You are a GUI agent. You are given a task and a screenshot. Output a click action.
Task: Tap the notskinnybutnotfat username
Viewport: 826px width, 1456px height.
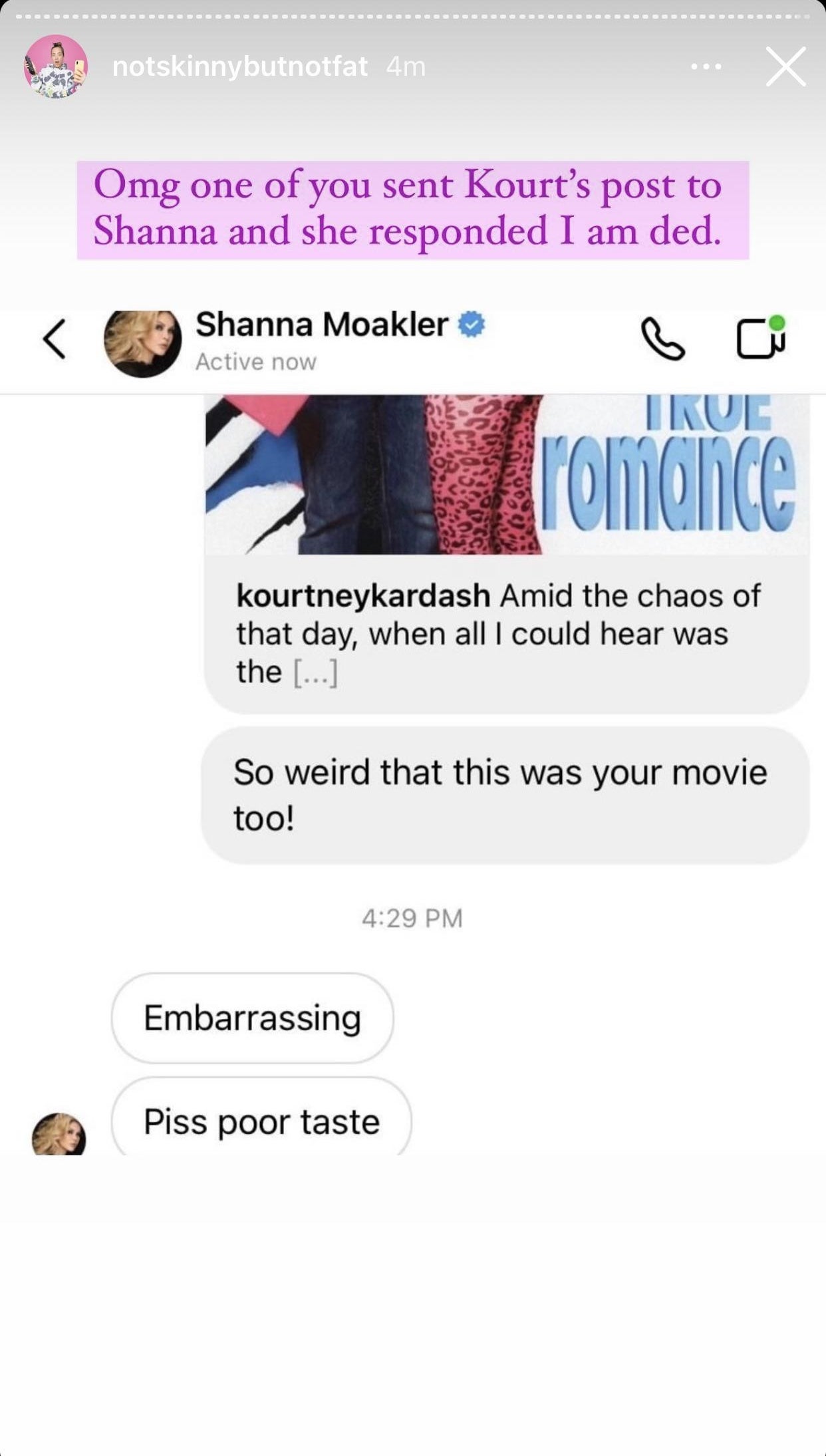239,67
